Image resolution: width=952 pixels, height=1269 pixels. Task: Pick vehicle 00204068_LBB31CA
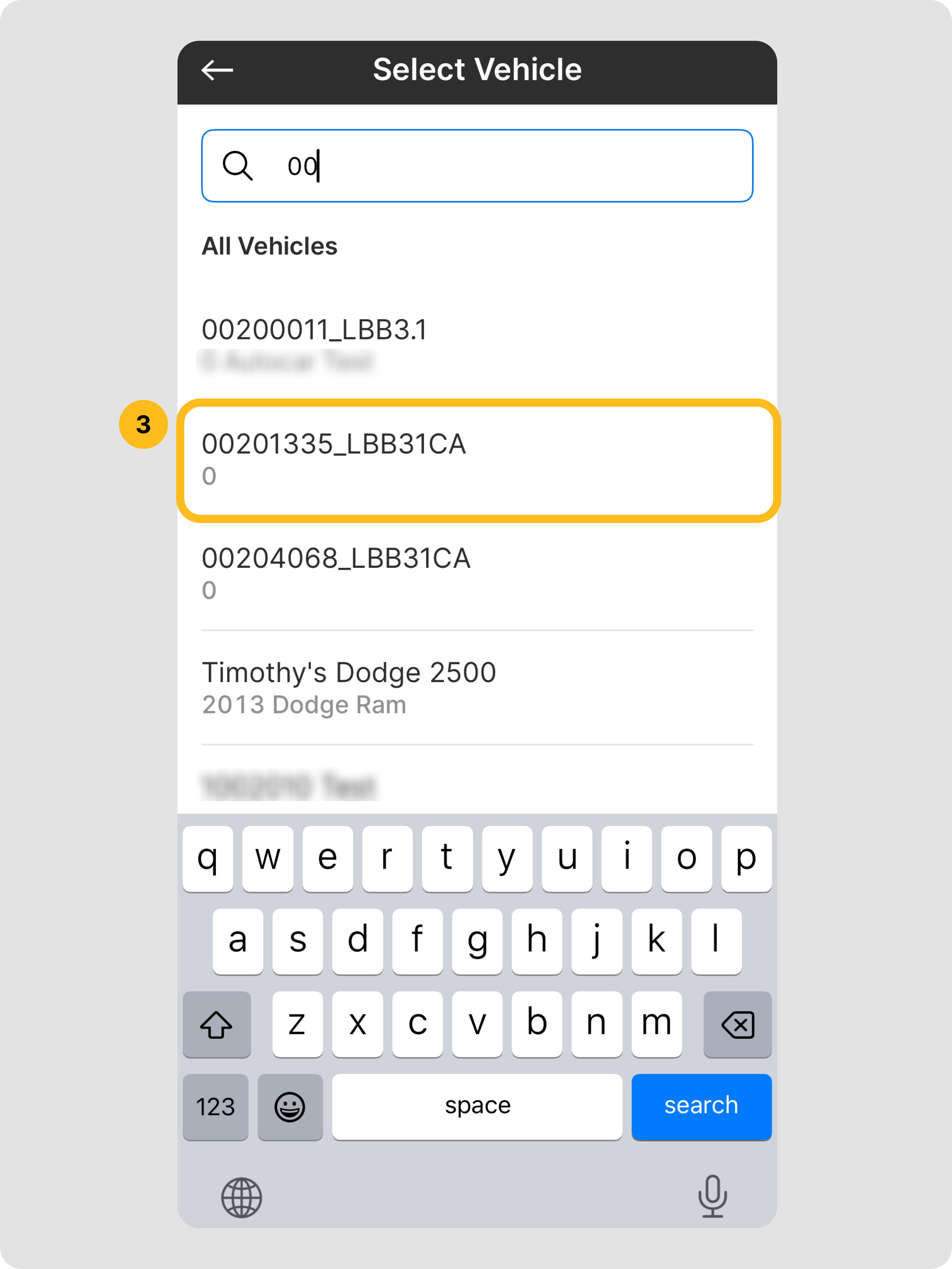click(x=477, y=573)
